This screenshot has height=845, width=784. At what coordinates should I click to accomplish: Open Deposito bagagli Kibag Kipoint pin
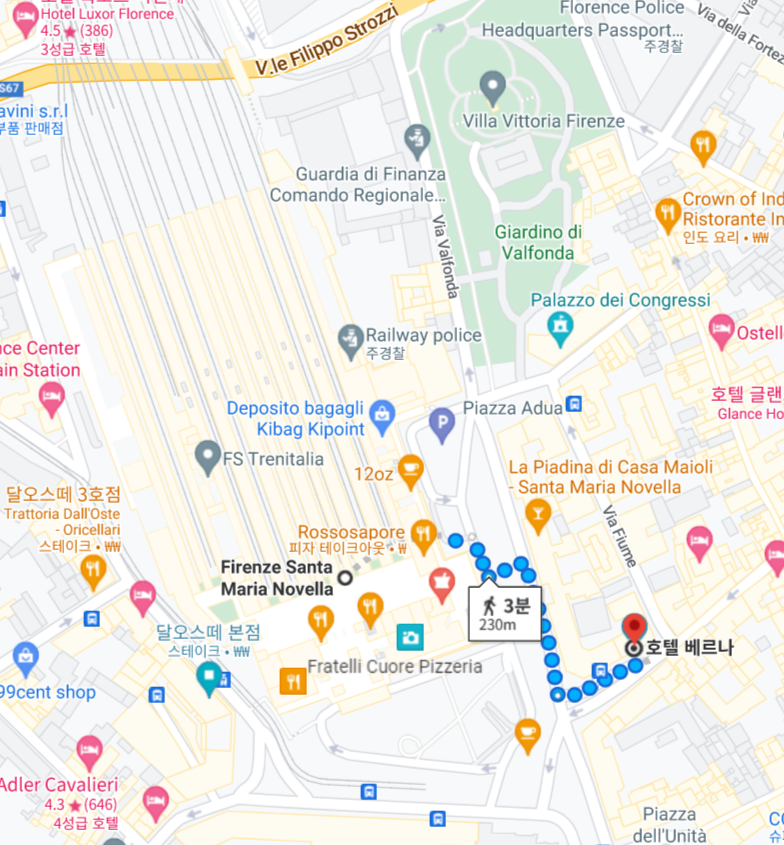[382, 413]
